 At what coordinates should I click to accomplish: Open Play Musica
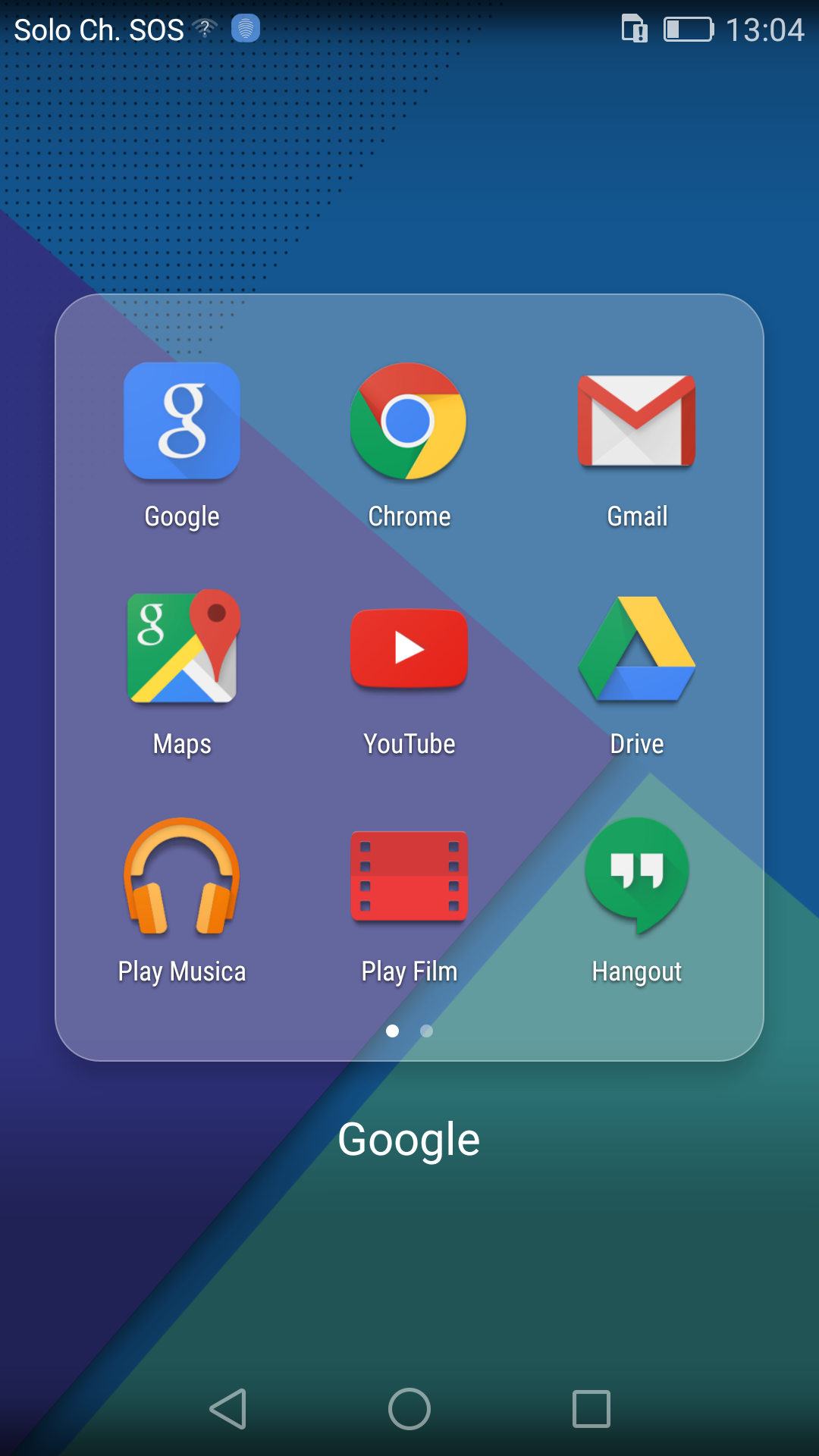click(x=182, y=876)
